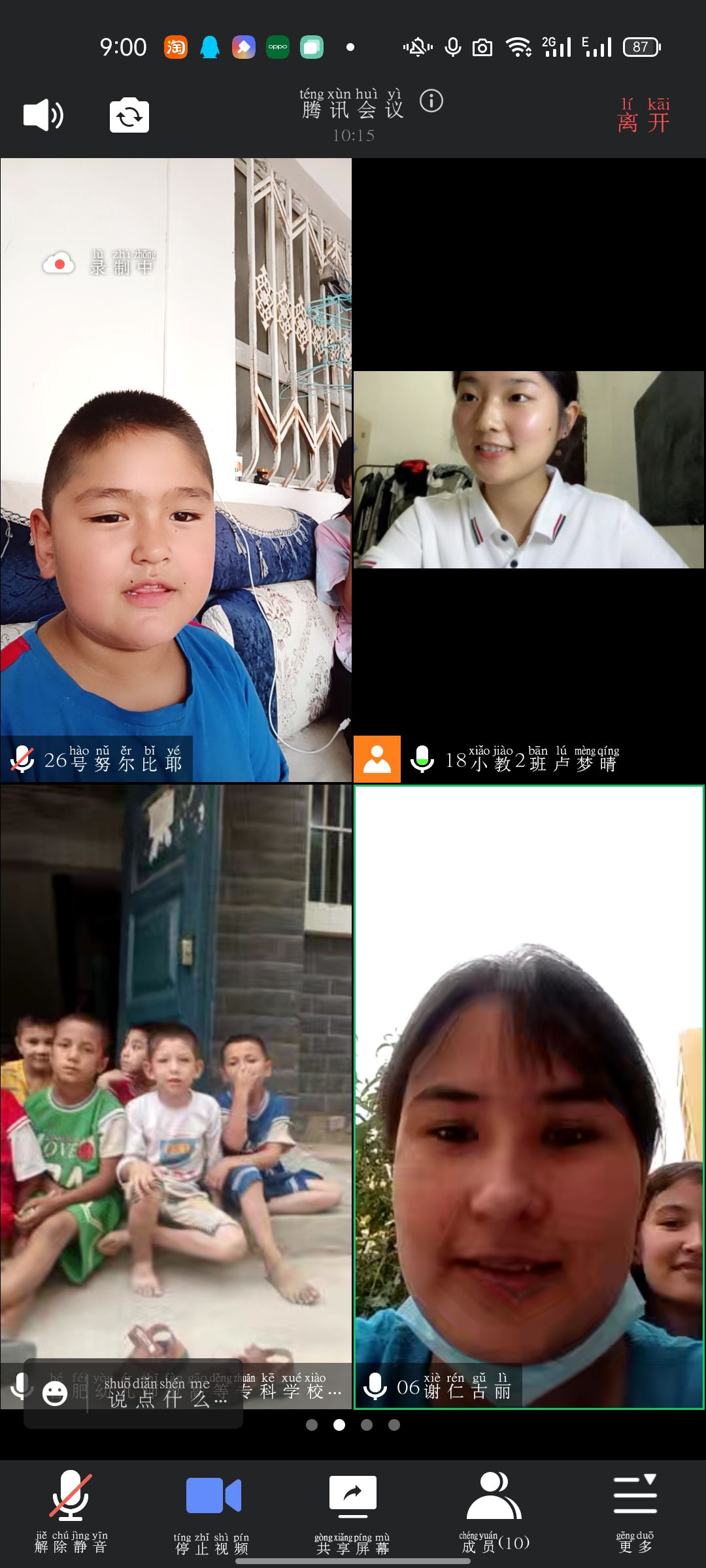Open the emoji picker in the chat box
The height and width of the screenshot is (1568, 706).
point(55,1394)
